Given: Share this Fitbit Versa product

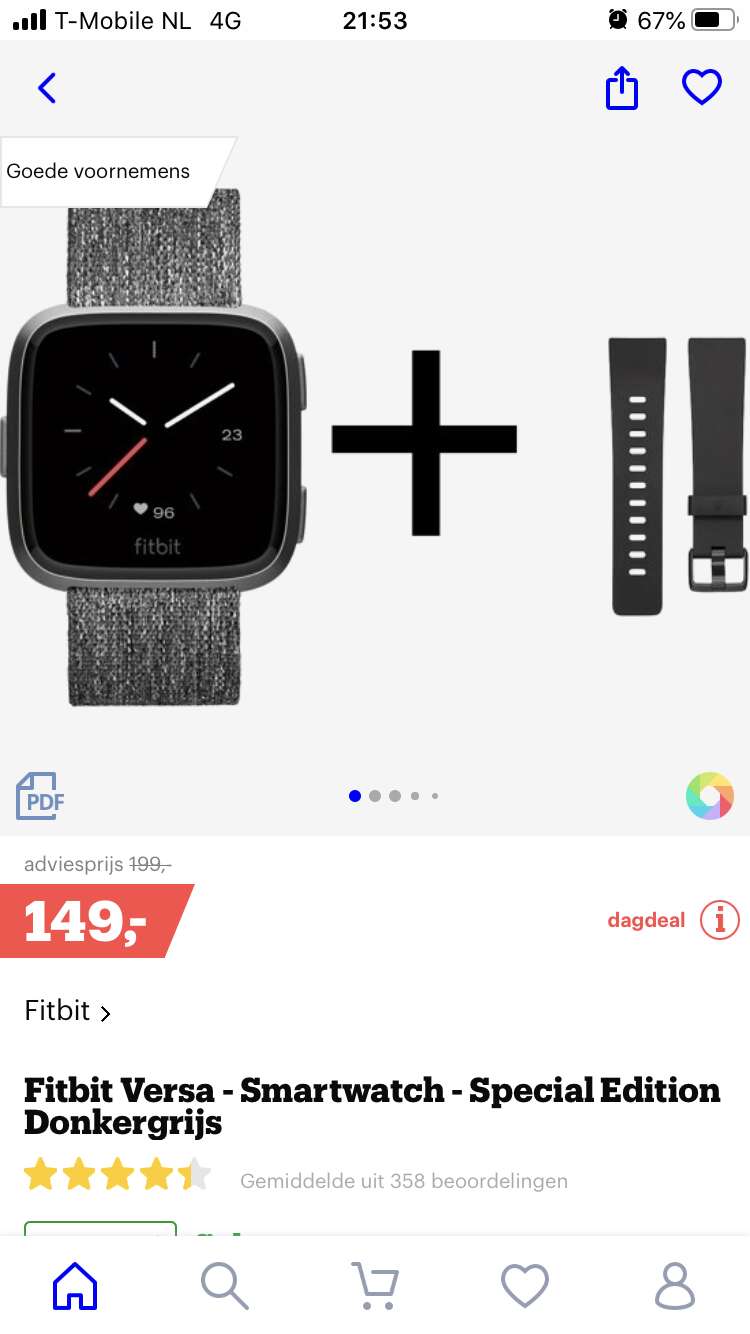Looking at the screenshot, I should pos(621,88).
